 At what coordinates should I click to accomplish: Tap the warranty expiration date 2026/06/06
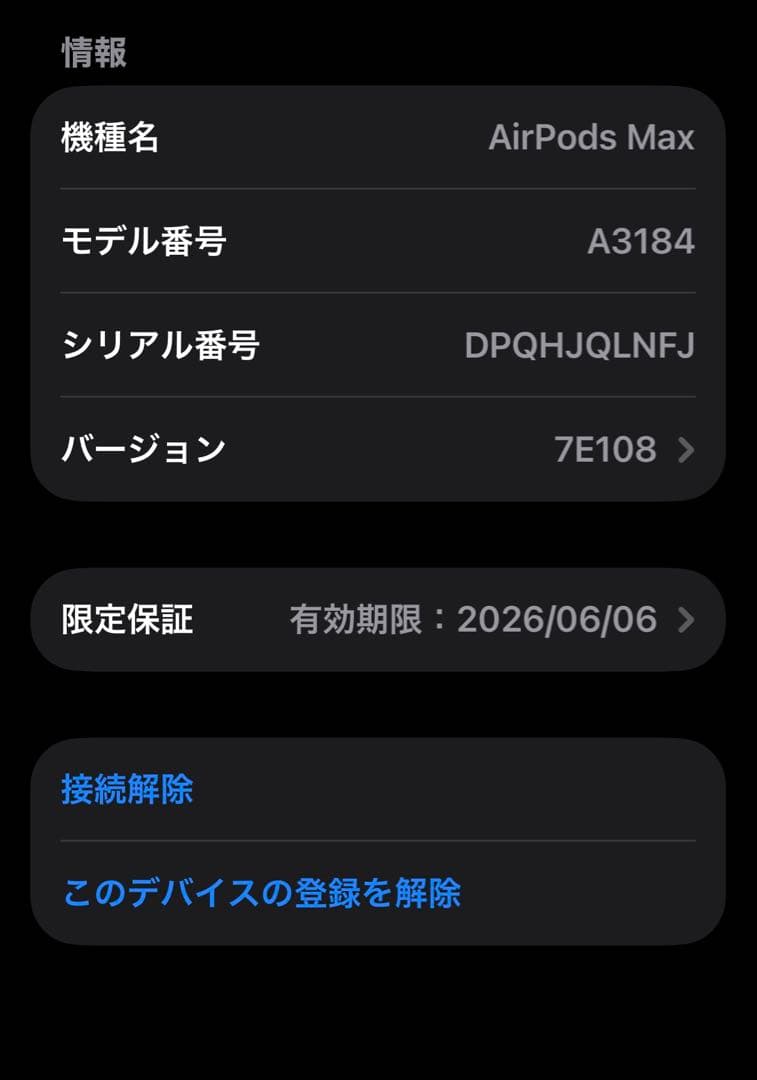tap(556, 620)
